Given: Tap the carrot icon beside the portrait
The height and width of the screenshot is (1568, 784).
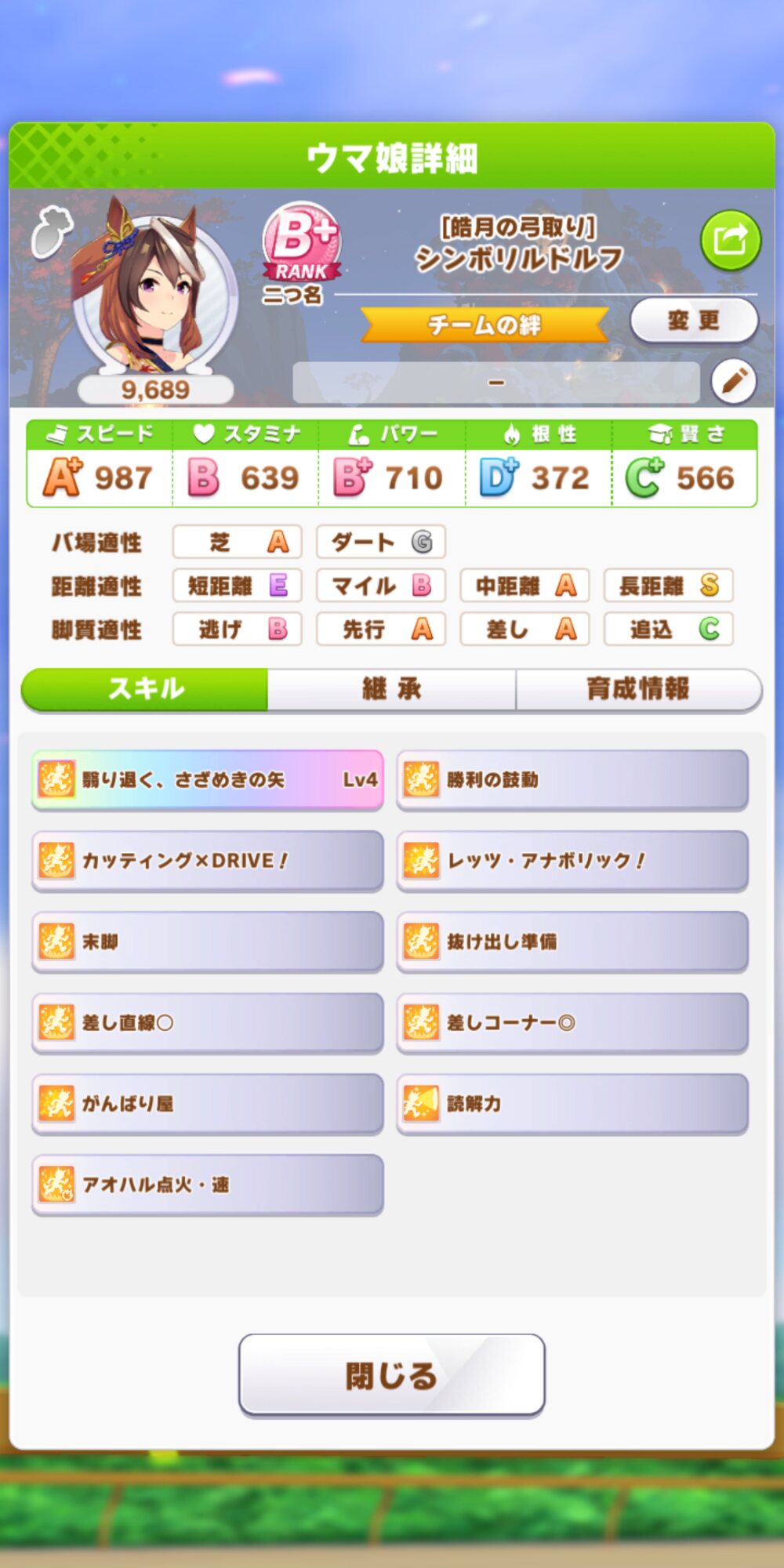Looking at the screenshot, I should (x=52, y=231).
